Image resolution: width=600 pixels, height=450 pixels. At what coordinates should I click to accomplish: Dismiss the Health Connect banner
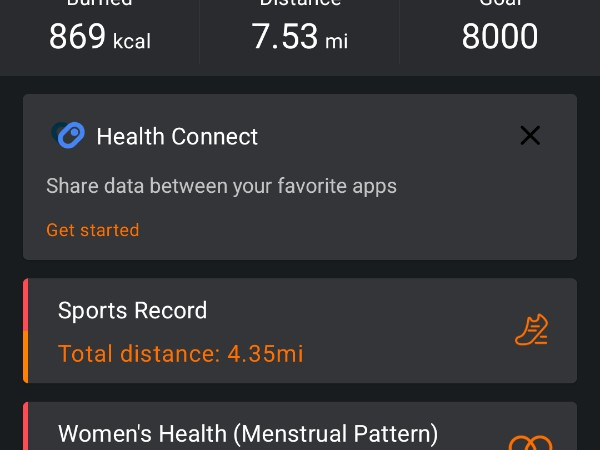[530, 136]
